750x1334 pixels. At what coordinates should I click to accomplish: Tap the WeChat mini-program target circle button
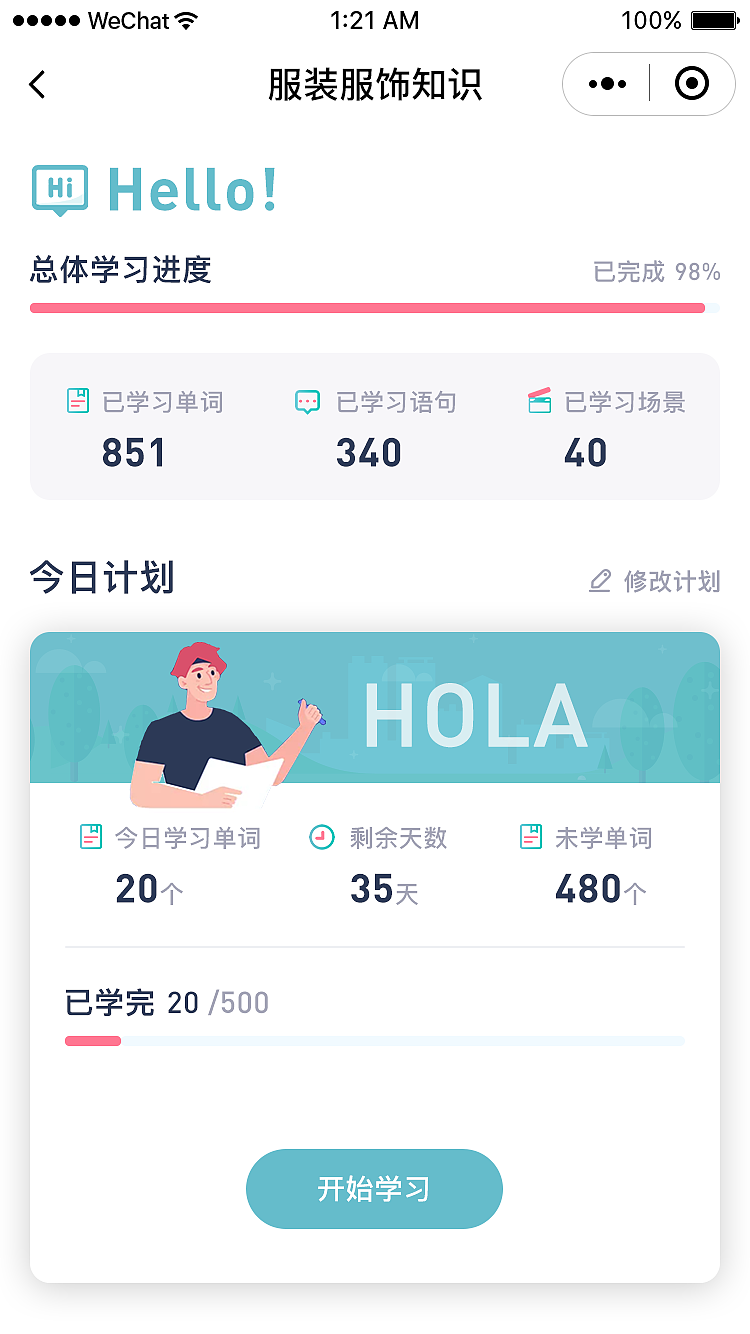[x=692, y=84]
